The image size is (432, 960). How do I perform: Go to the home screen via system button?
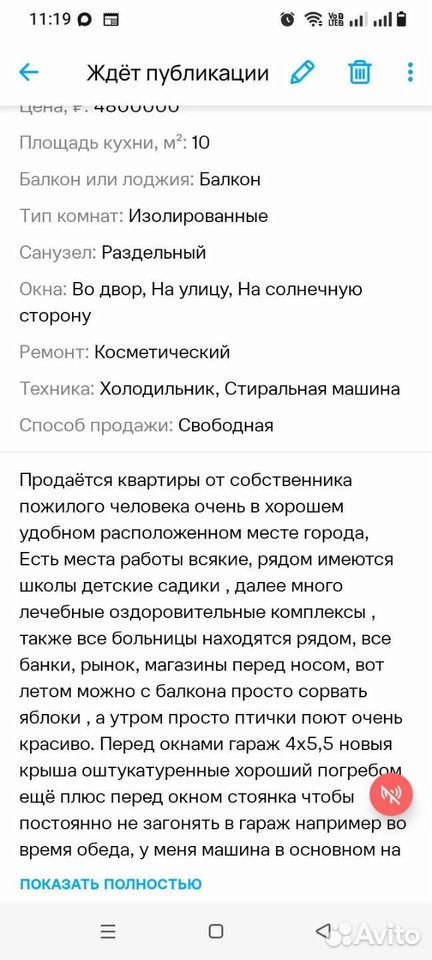click(x=215, y=932)
